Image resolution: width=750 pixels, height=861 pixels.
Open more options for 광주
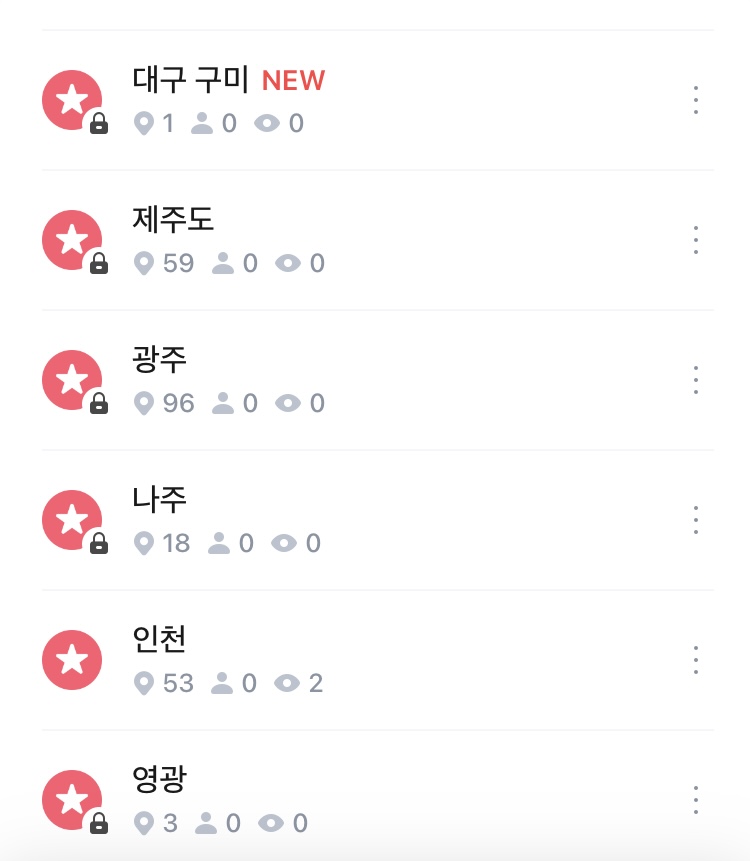click(696, 380)
